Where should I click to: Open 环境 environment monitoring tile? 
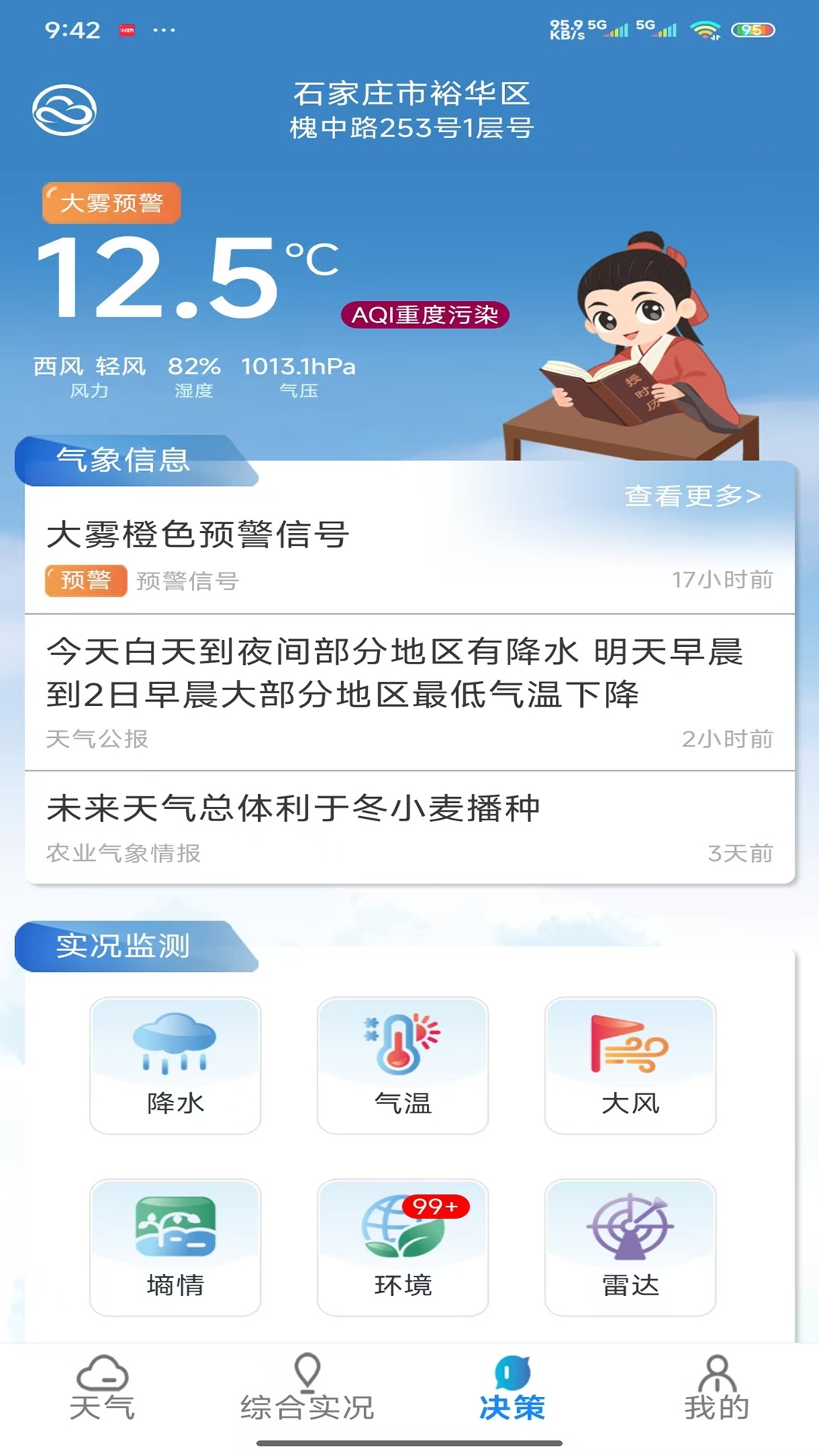403,1247
